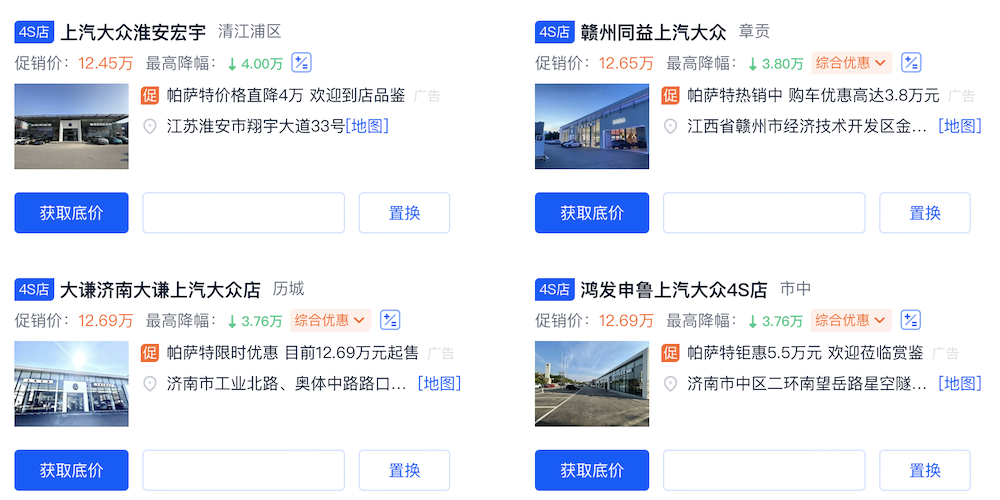Open map for 赣州同益 address

pos(959,126)
